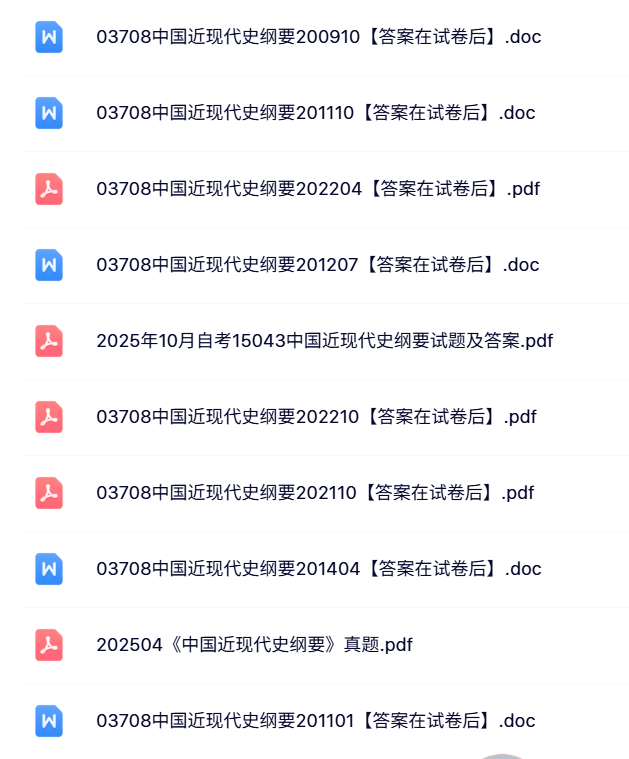Open the 03708中国近现代史纲要202110 pdf file

315,493
